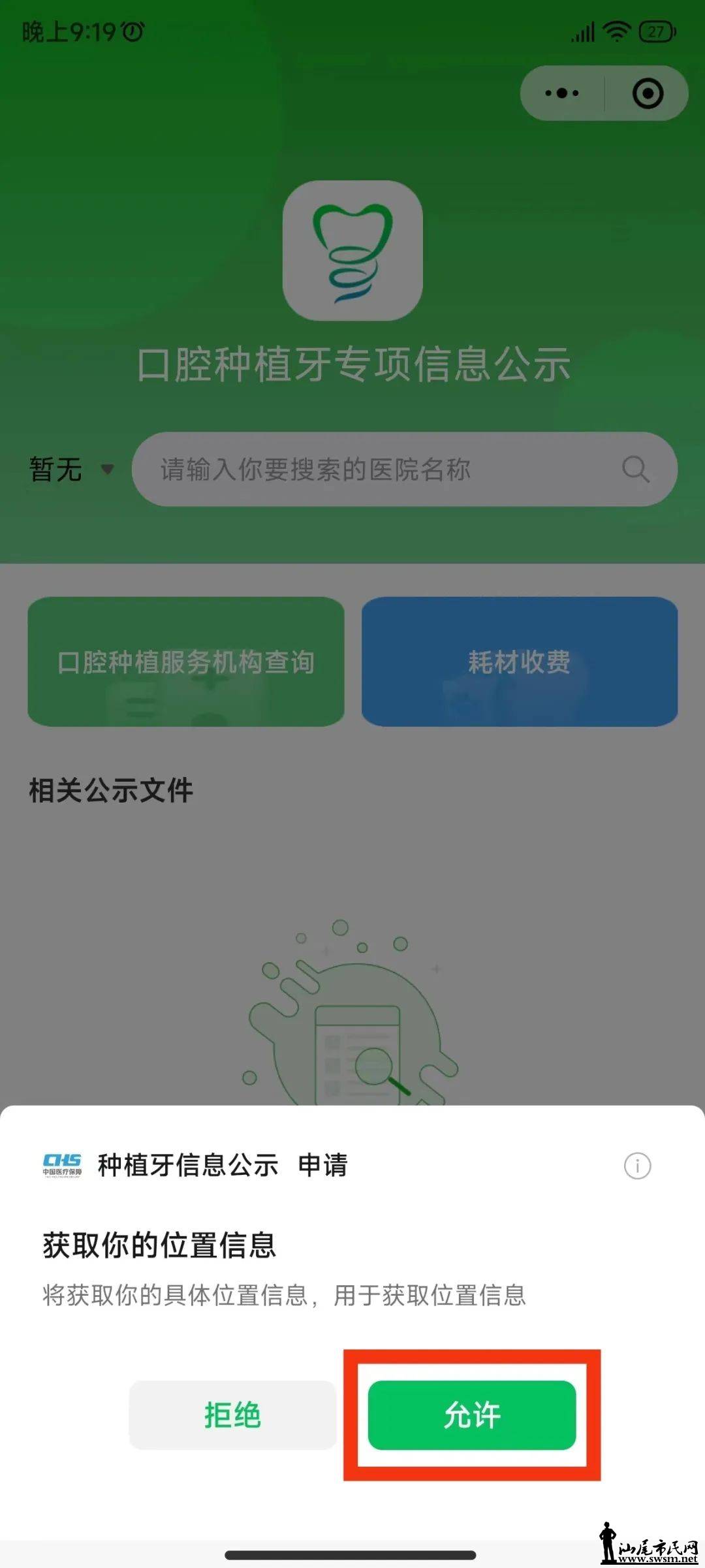The image size is (705, 1568).
Task: Open 口腔种植服务机构查询
Action: 186,662
